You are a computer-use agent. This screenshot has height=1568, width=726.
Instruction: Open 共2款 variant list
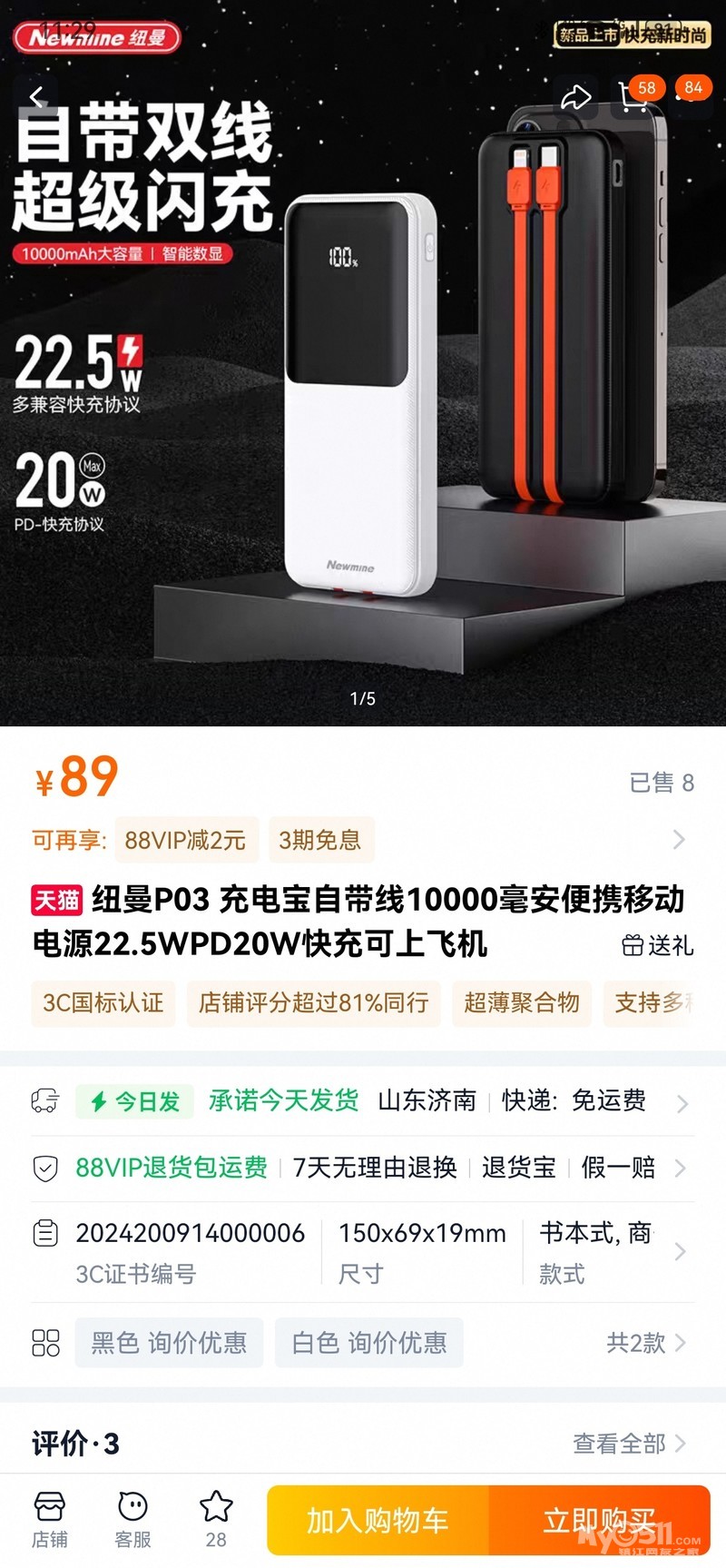point(645,1343)
